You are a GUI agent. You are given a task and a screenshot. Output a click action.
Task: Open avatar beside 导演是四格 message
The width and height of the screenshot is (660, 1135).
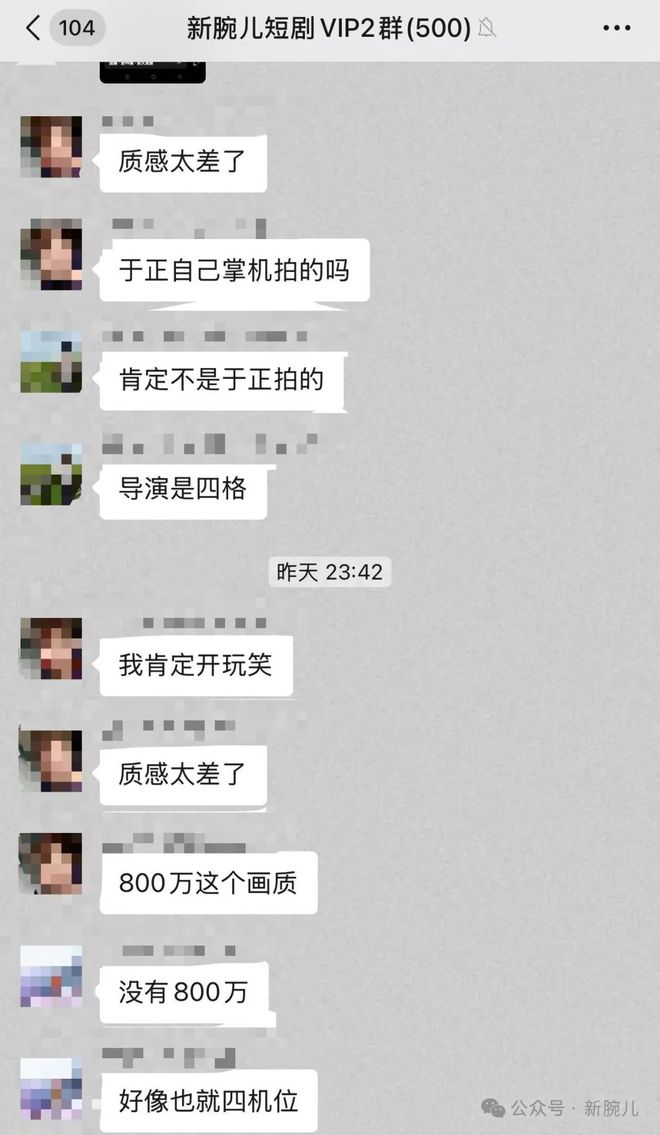coord(51,474)
